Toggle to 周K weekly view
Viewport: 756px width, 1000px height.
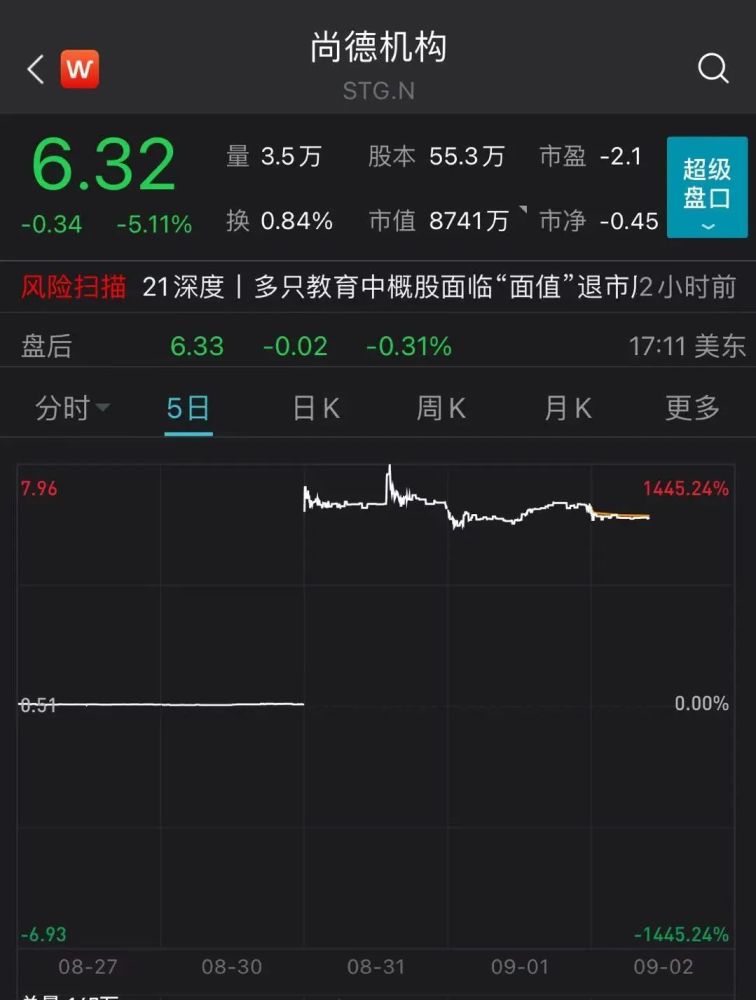tap(440, 408)
